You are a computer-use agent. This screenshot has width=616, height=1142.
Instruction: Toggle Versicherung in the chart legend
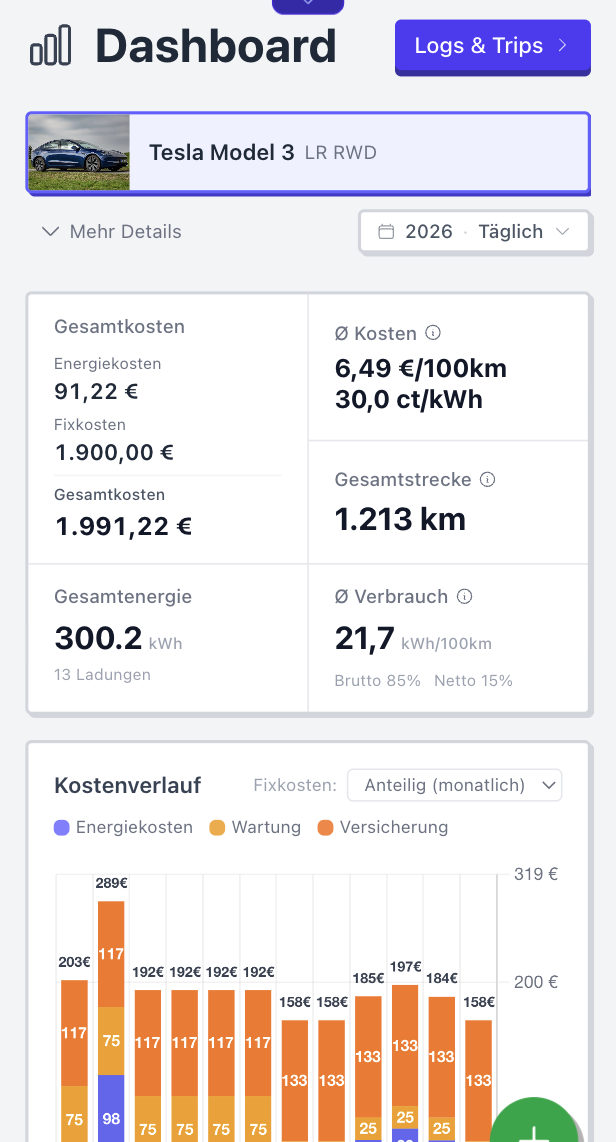point(383,827)
